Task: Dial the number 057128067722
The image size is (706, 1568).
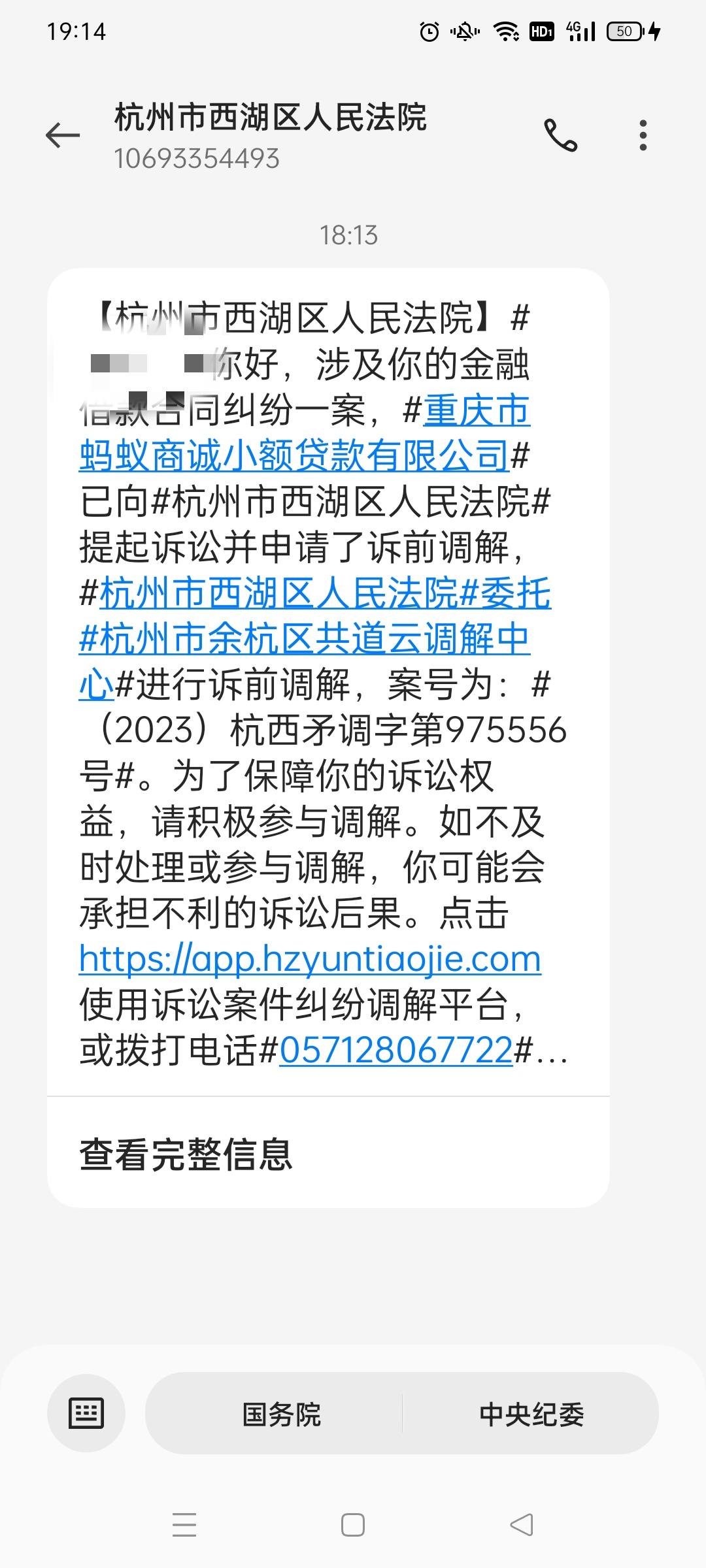Action: [396, 1051]
